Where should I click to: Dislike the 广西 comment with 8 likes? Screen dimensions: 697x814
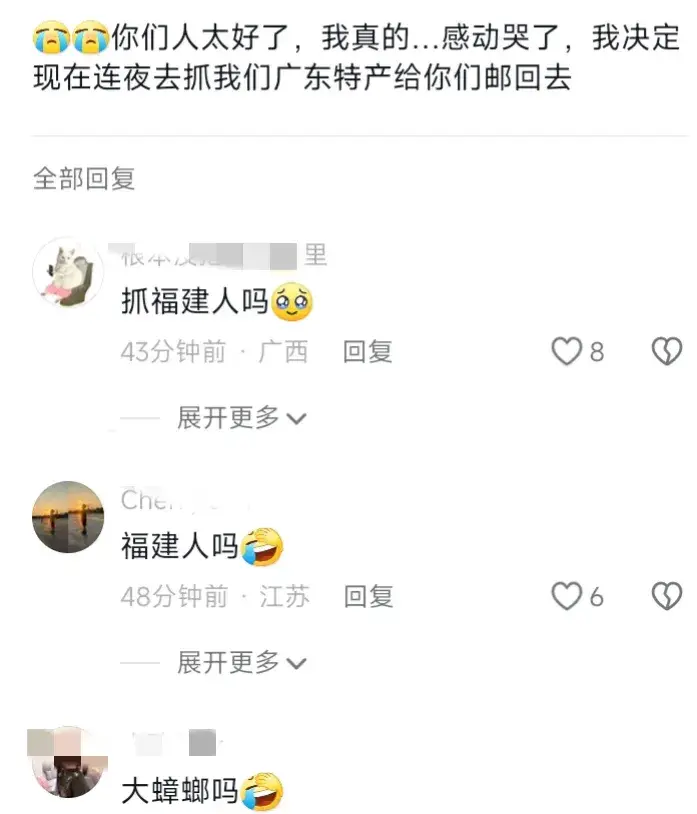coord(667,351)
